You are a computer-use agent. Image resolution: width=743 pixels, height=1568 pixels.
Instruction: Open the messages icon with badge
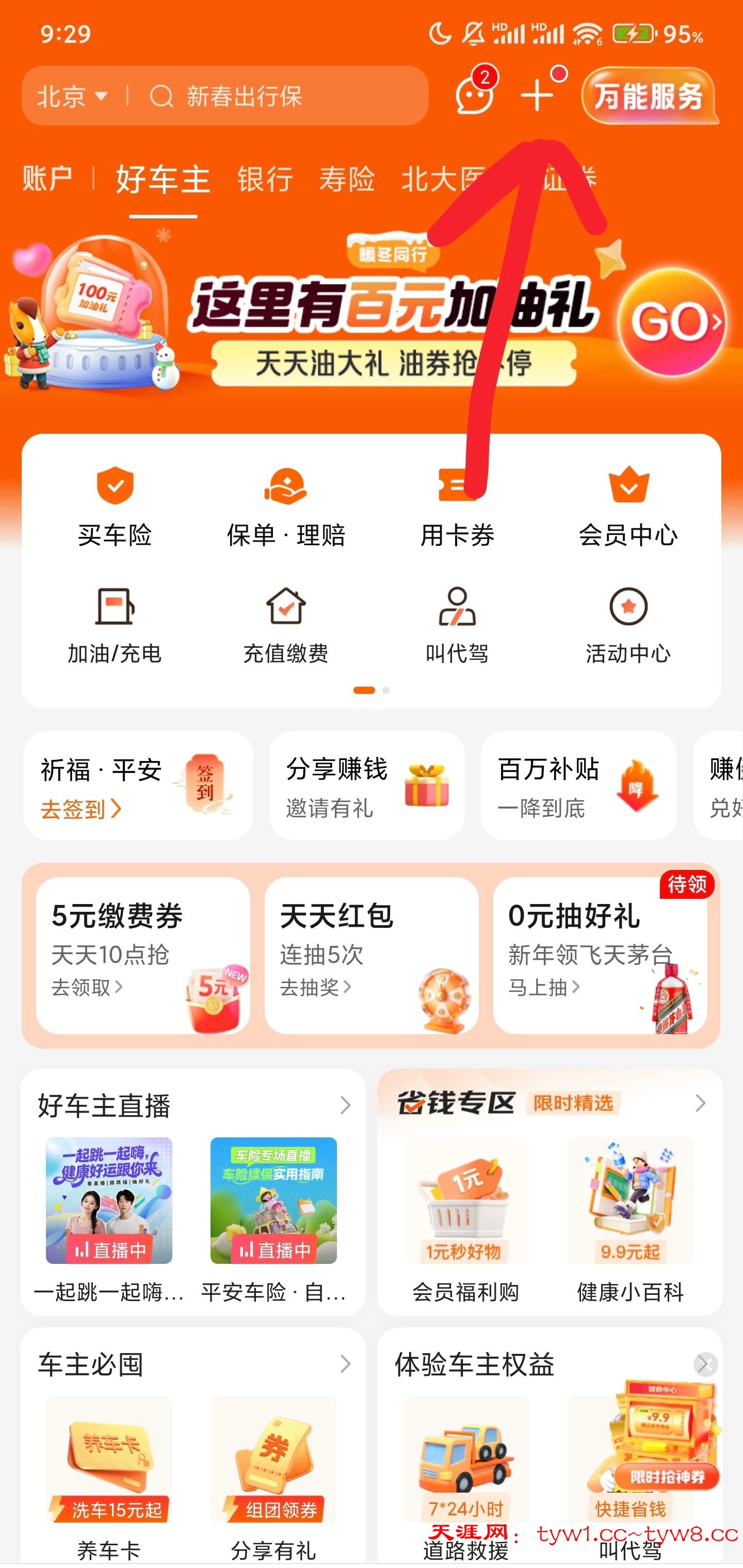474,96
